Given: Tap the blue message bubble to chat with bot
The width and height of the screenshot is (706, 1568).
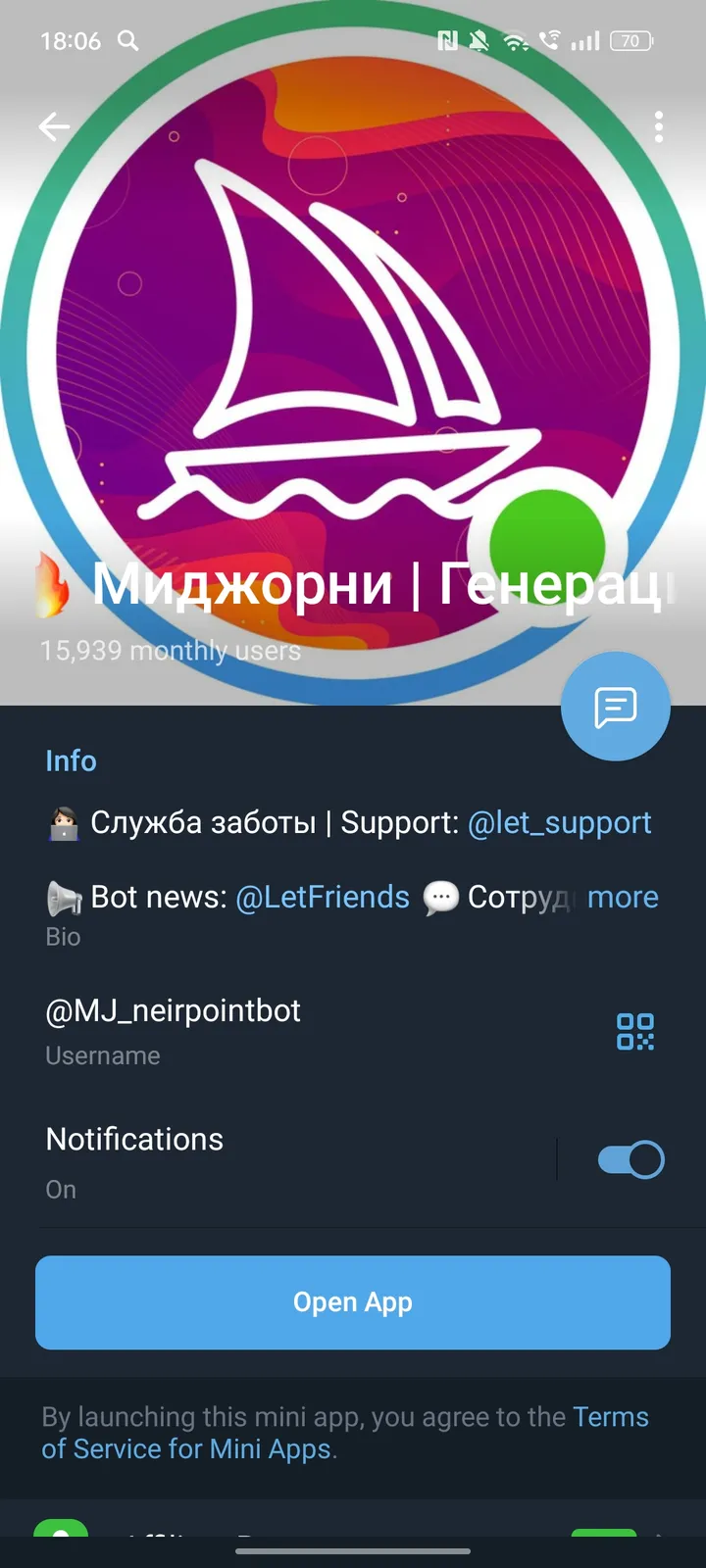Looking at the screenshot, I should tap(616, 706).
